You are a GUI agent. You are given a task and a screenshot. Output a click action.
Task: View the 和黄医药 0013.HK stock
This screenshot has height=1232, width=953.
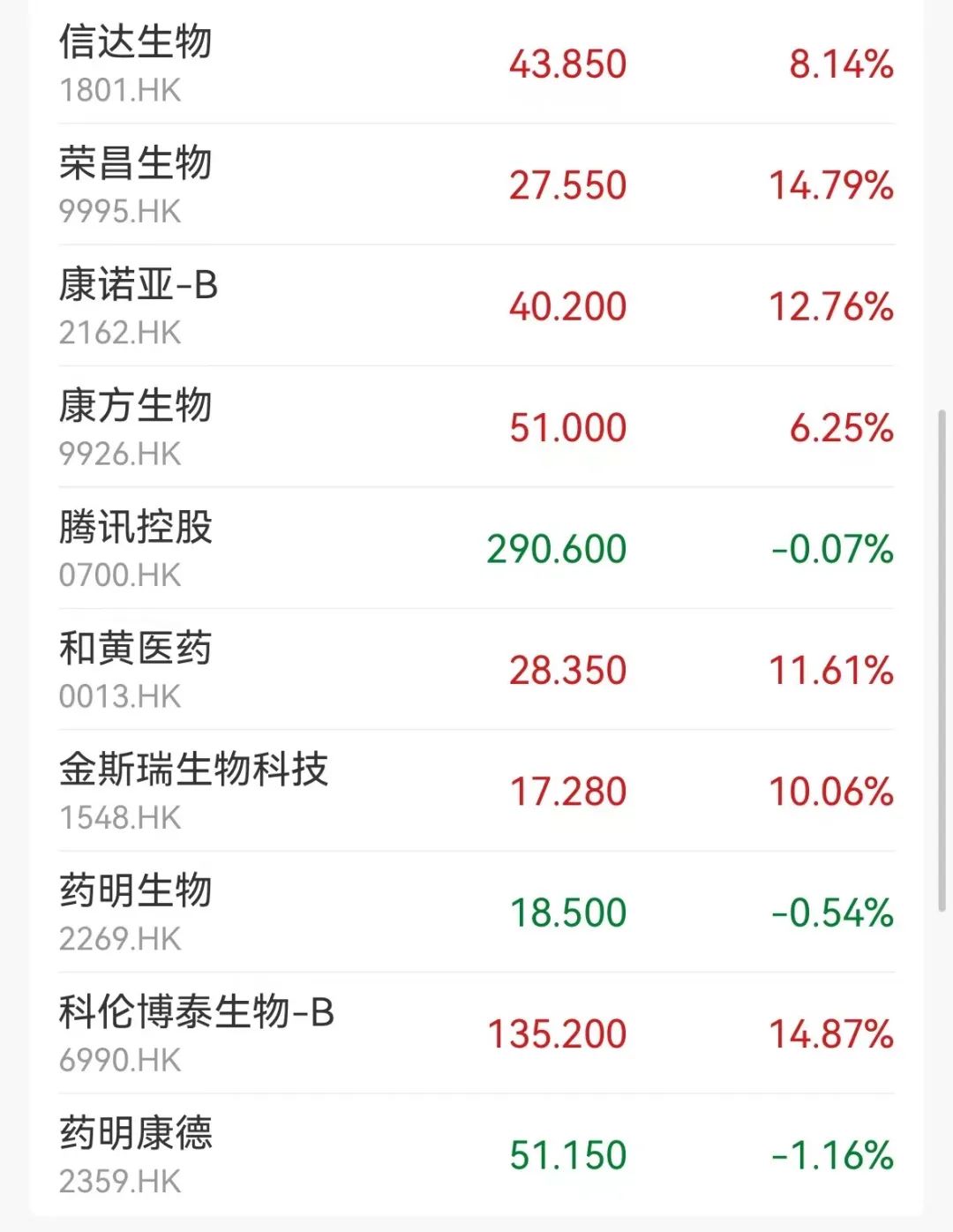pos(476,670)
